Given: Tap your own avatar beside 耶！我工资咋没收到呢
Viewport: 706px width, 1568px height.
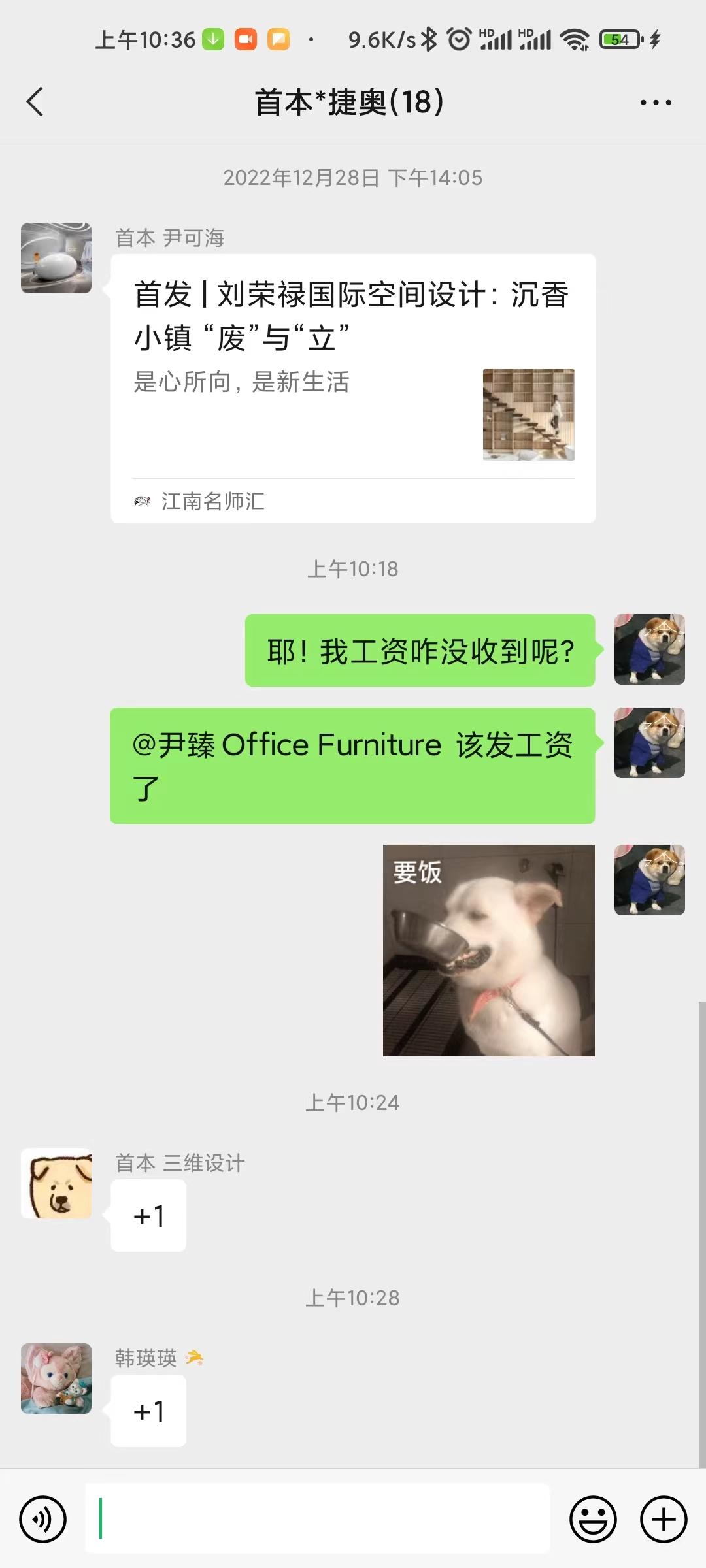Looking at the screenshot, I should pyautogui.click(x=649, y=649).
